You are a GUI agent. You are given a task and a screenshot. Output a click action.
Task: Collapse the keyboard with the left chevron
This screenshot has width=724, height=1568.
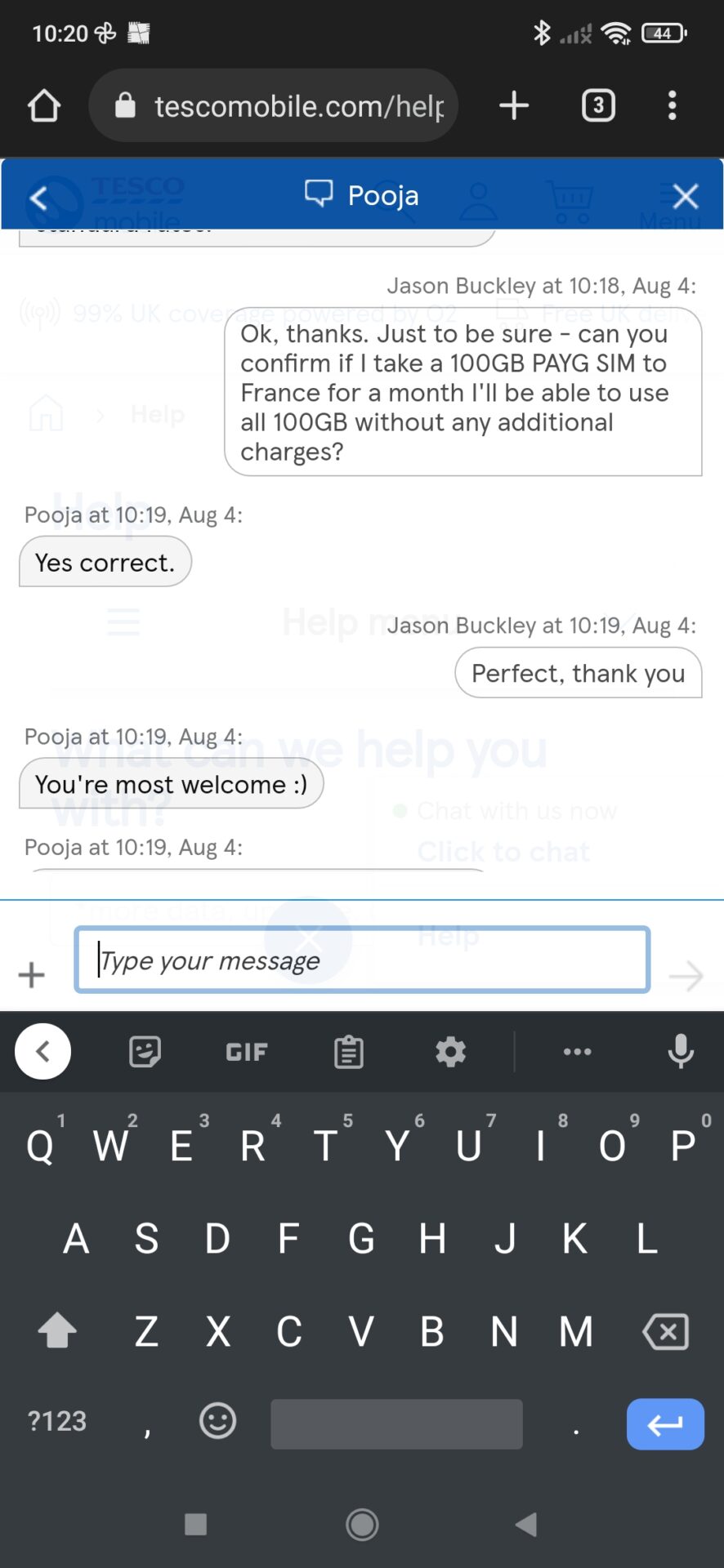point(42,1051)
